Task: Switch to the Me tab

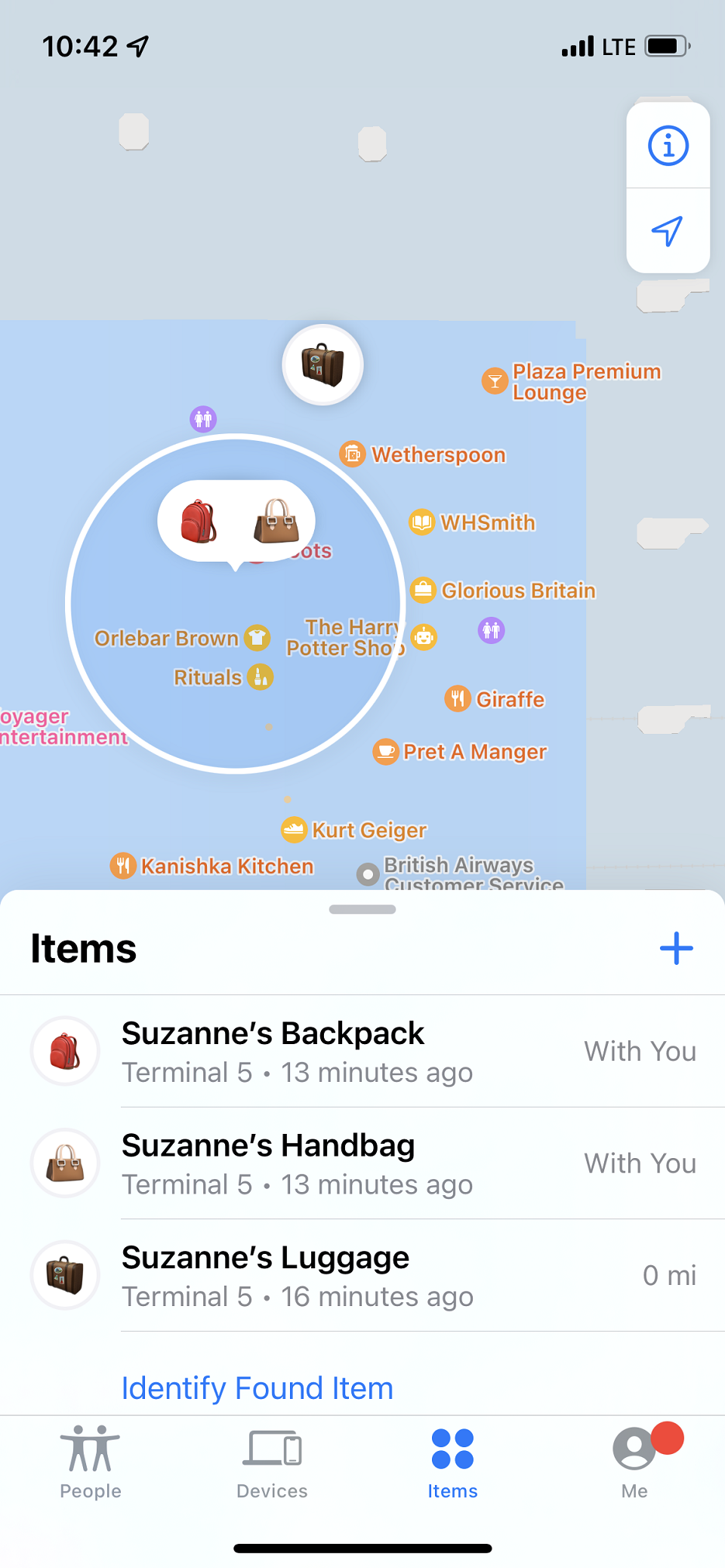Action: [x=634, y=1462]
